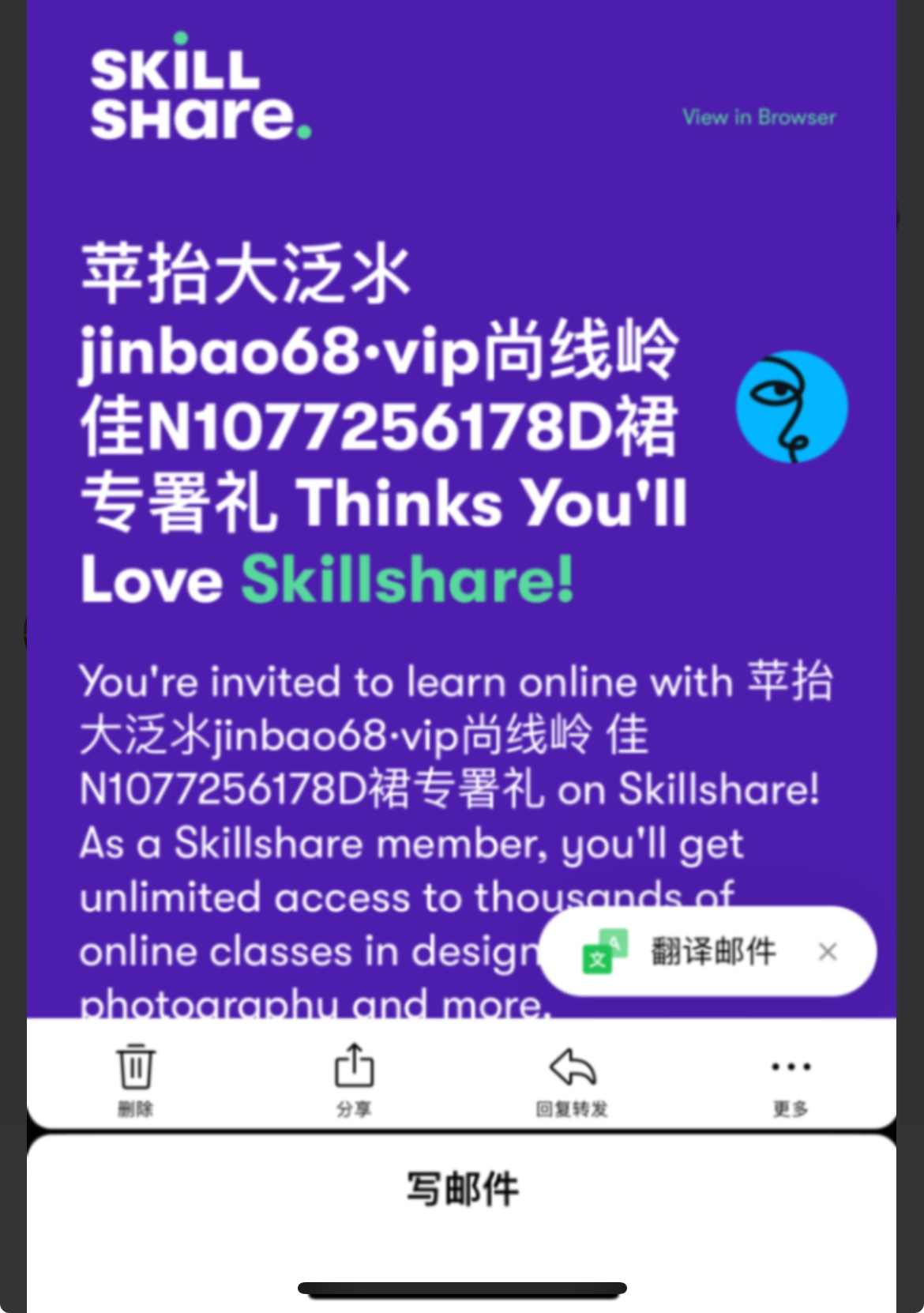Reply or forward with 回复转发
This screenshot has height=1313, width=924.
coord(572,1079)
